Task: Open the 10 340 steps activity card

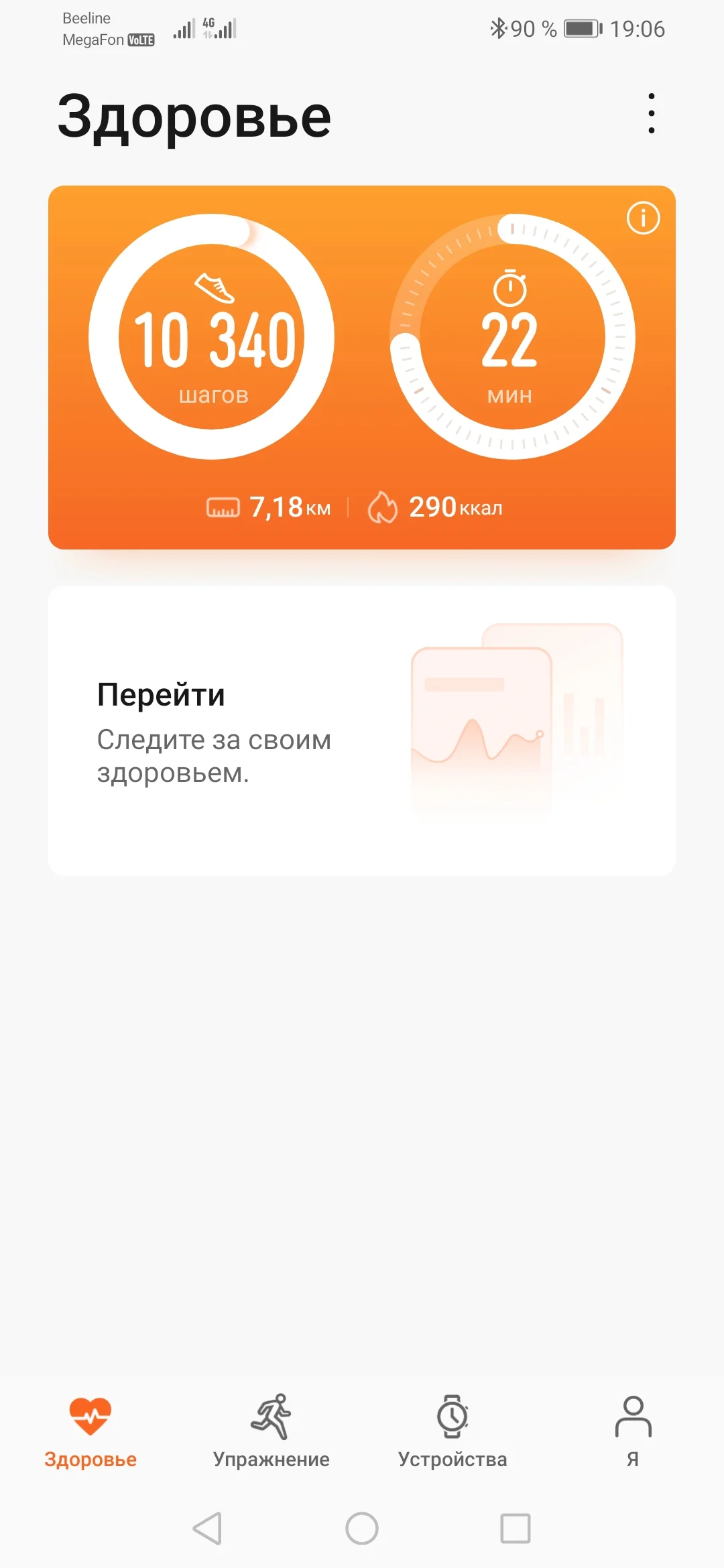Action: pos(212,337)
